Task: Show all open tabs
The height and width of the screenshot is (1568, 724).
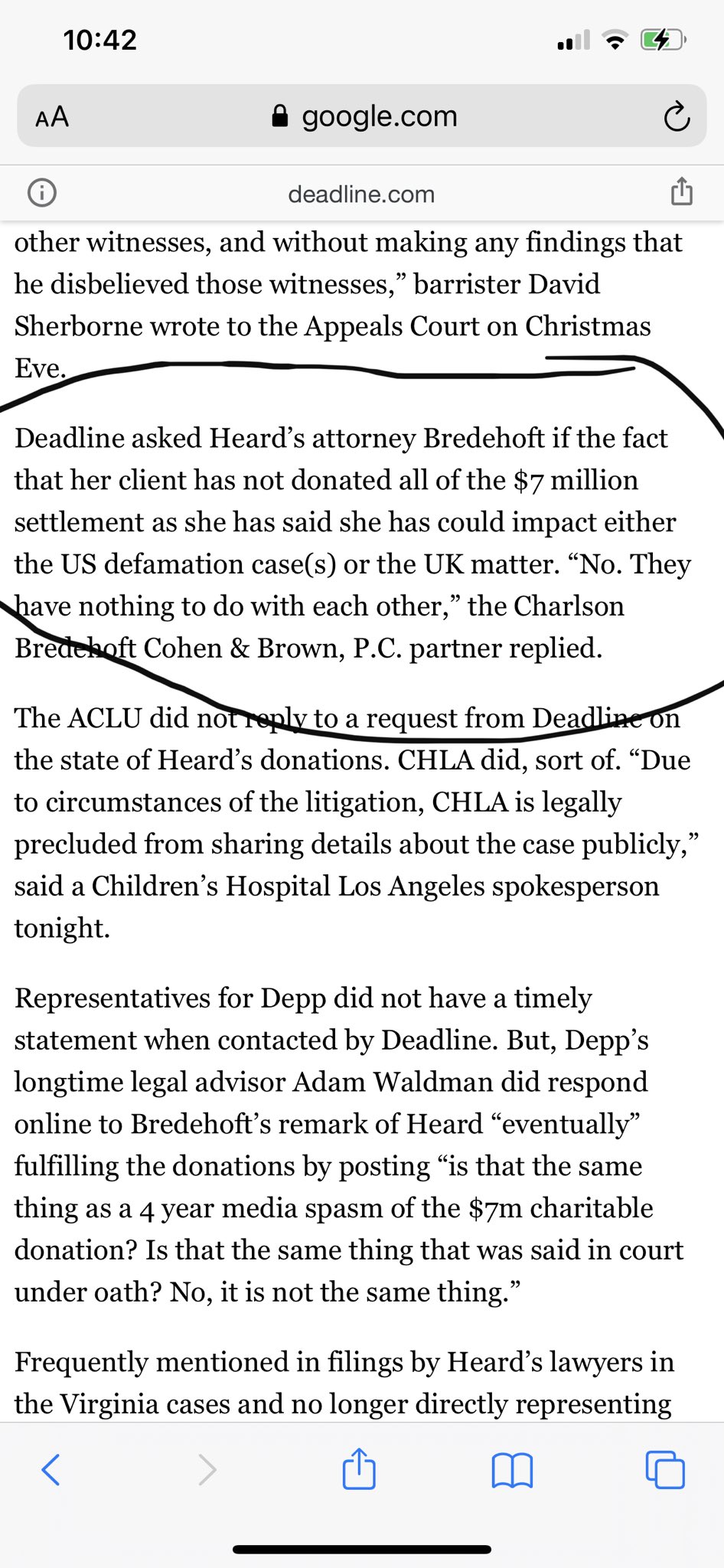Action: click(665, 1469)
